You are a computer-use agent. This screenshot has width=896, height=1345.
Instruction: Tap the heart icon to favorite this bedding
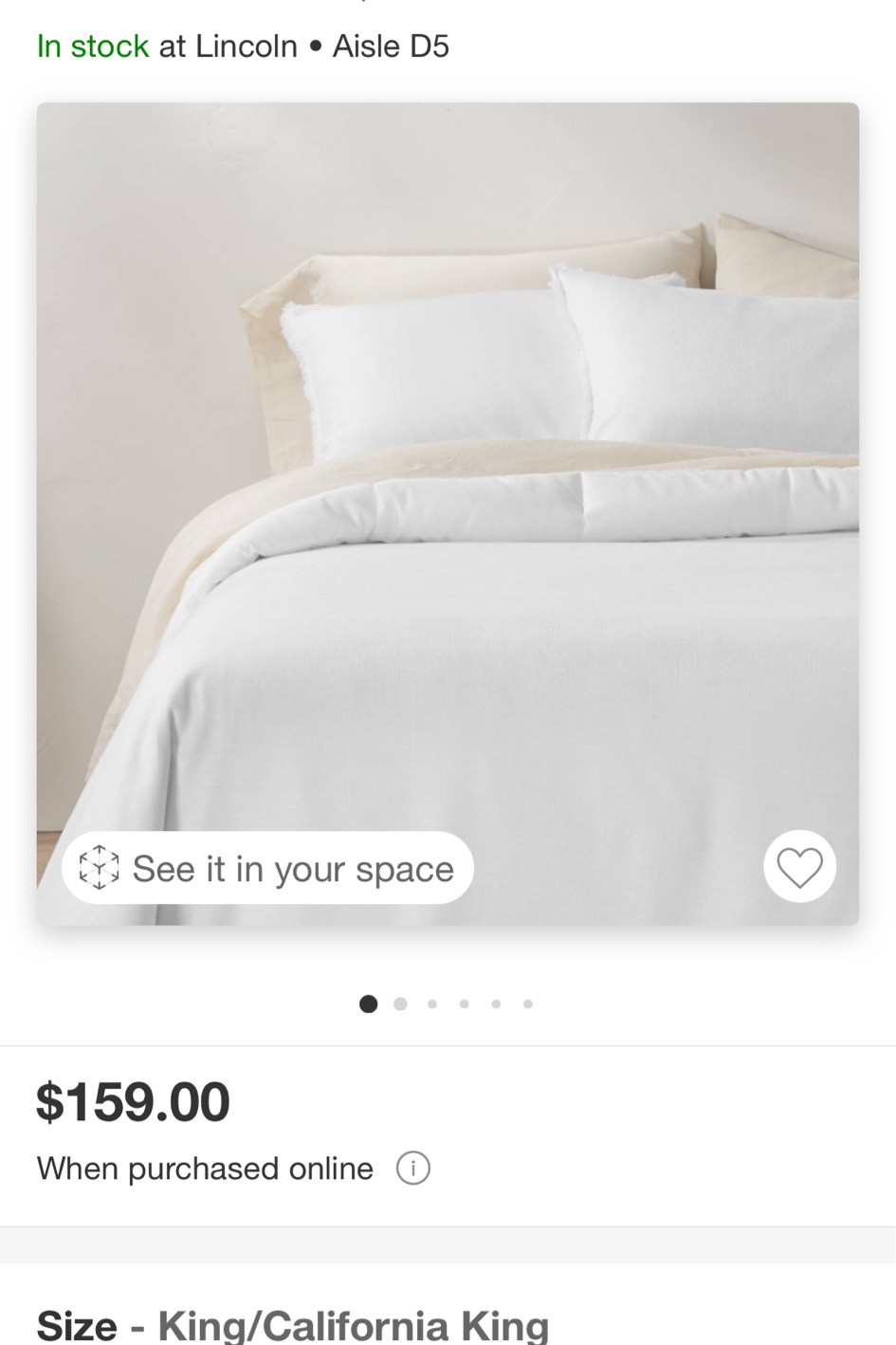(799, 866)
